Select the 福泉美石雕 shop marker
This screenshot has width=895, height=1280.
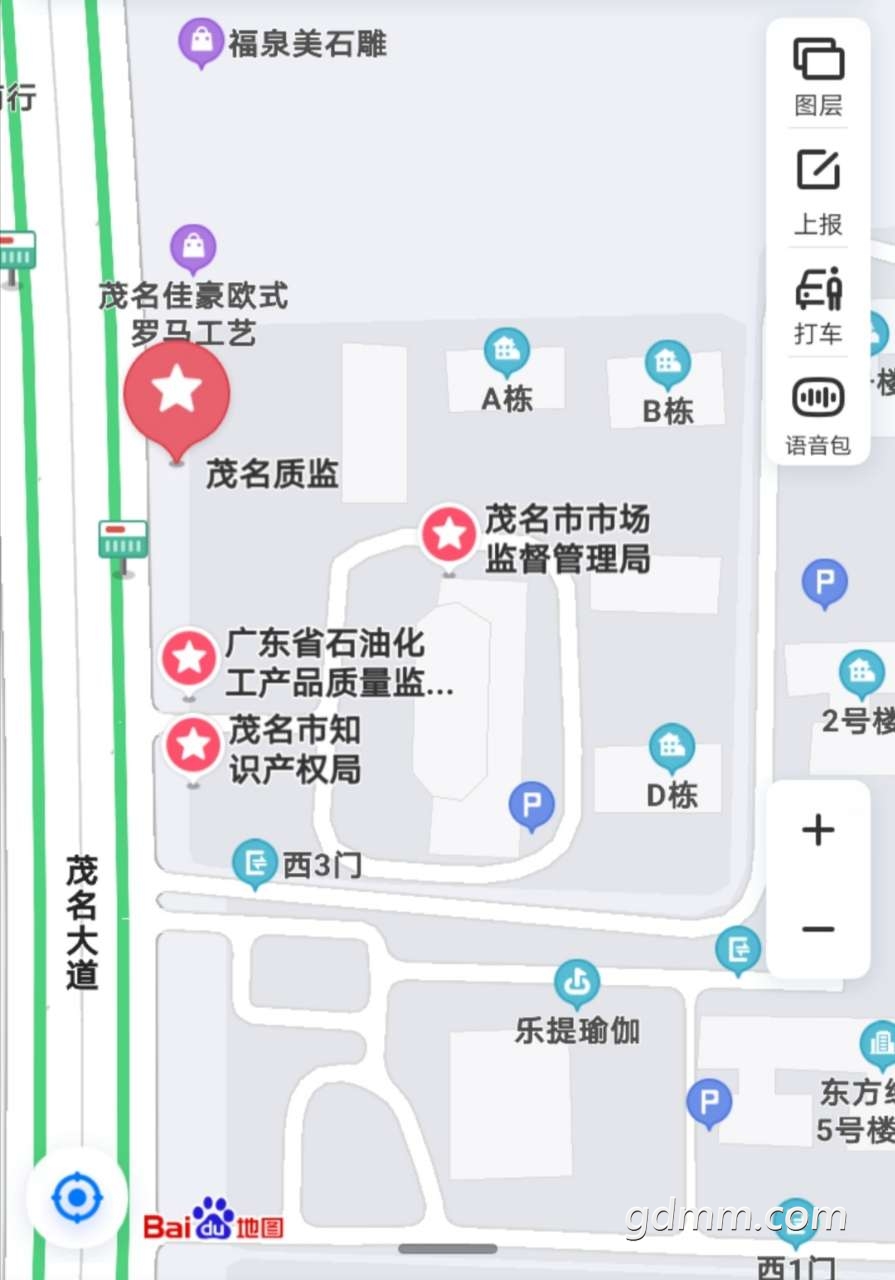click(x=201, y=42)
